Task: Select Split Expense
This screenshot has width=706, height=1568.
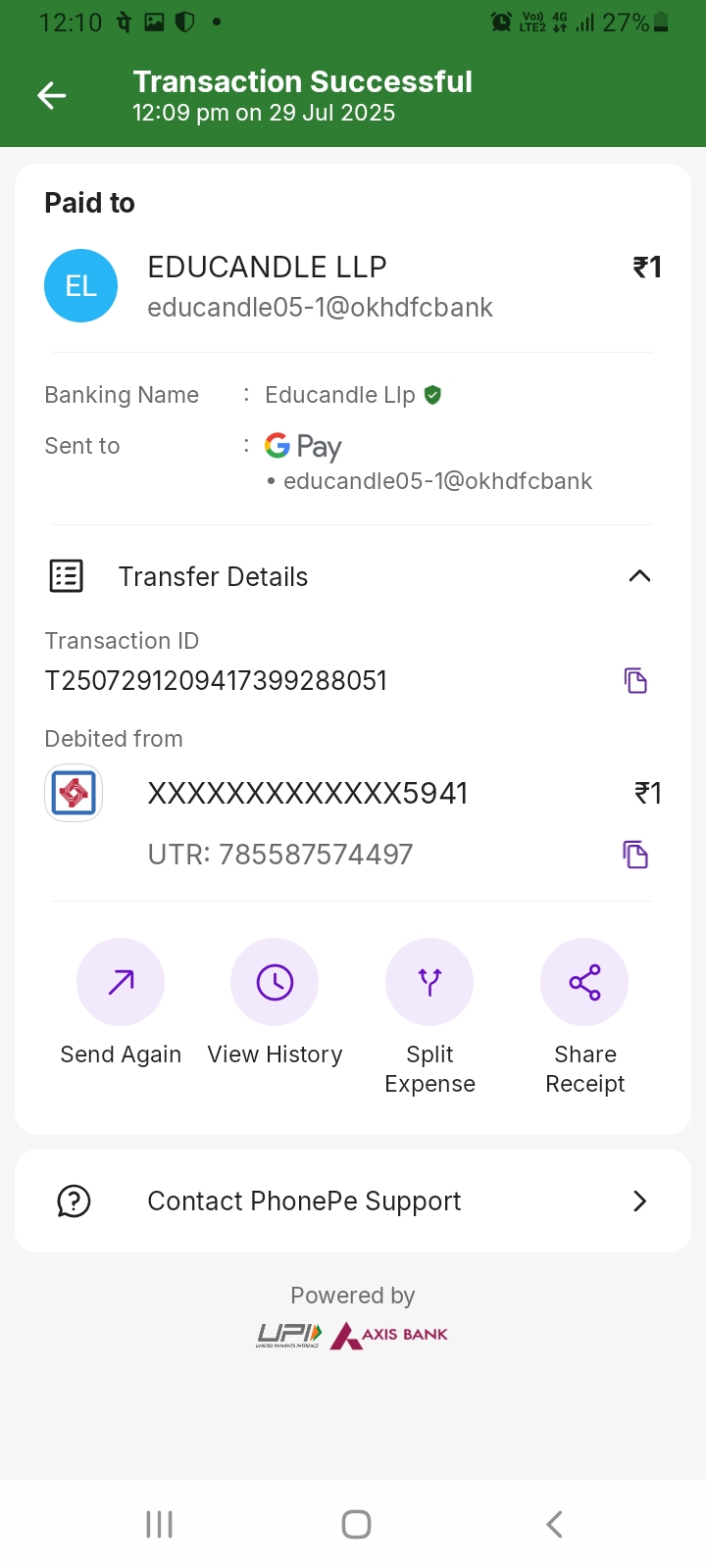Action: 429,983
